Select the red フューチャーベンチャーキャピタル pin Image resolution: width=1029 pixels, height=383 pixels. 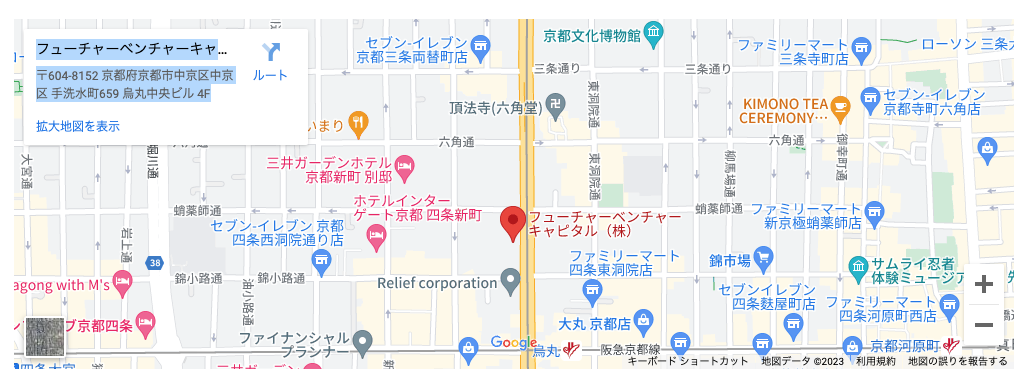513,224
